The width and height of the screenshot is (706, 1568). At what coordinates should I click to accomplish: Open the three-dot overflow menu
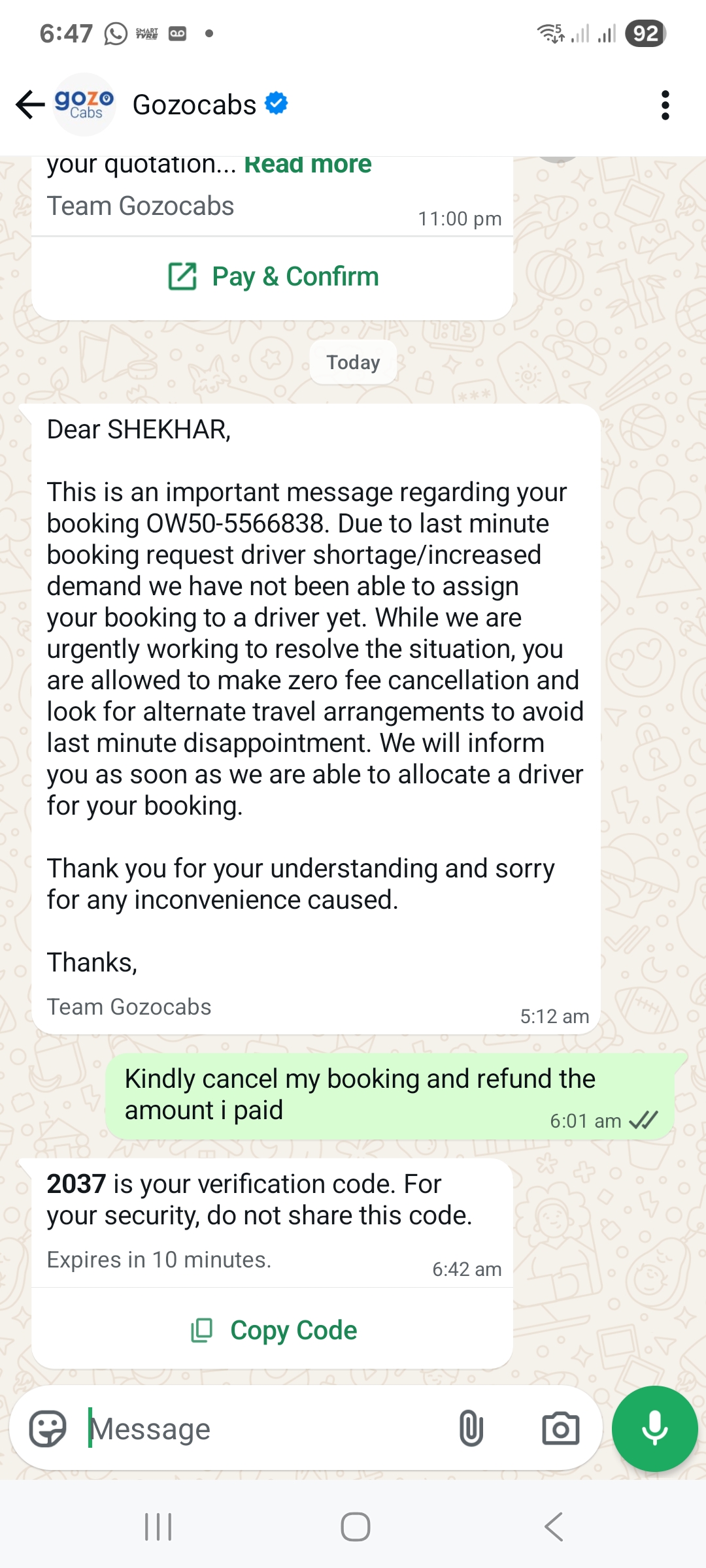click(x=665, y=105)
